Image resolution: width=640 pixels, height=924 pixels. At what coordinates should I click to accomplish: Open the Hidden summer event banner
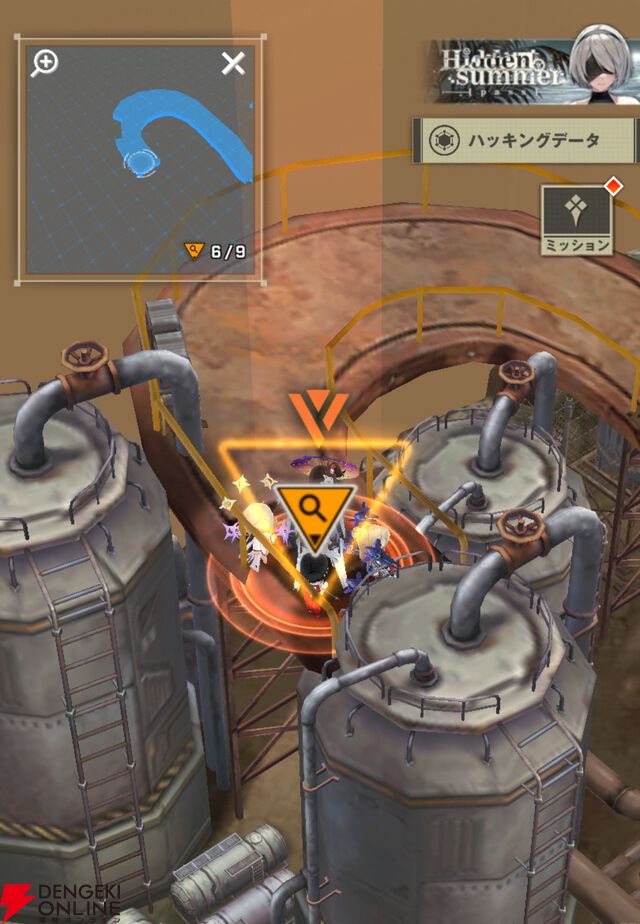click(531, 70)
